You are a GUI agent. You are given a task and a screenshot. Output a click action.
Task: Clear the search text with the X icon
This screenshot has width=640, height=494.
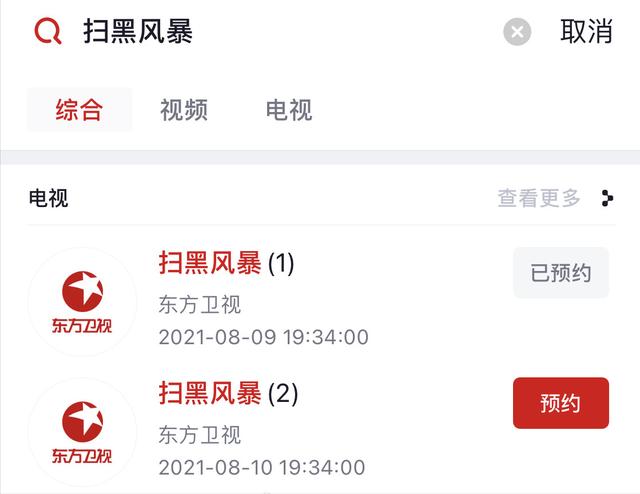[517, 33]
